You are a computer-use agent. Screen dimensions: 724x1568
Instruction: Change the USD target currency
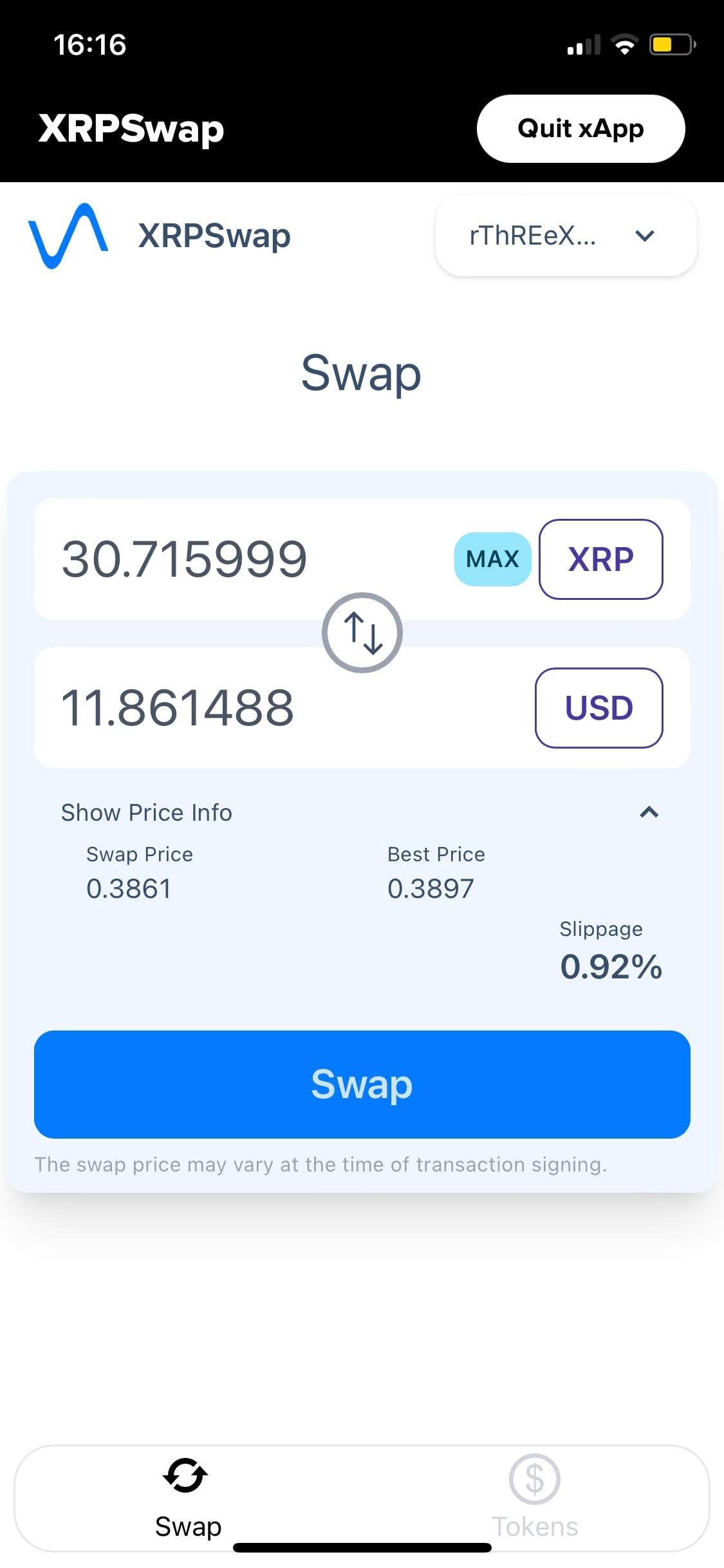(599, 707)
